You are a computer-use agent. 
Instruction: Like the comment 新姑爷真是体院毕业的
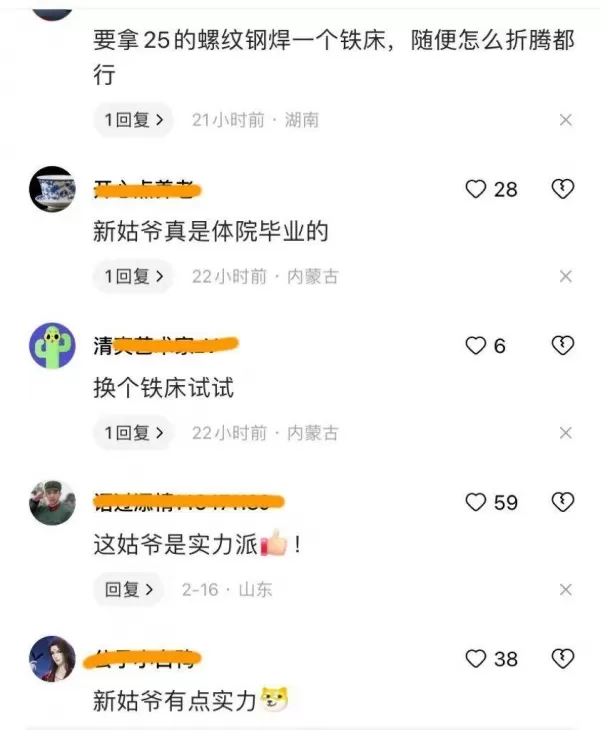476,189
